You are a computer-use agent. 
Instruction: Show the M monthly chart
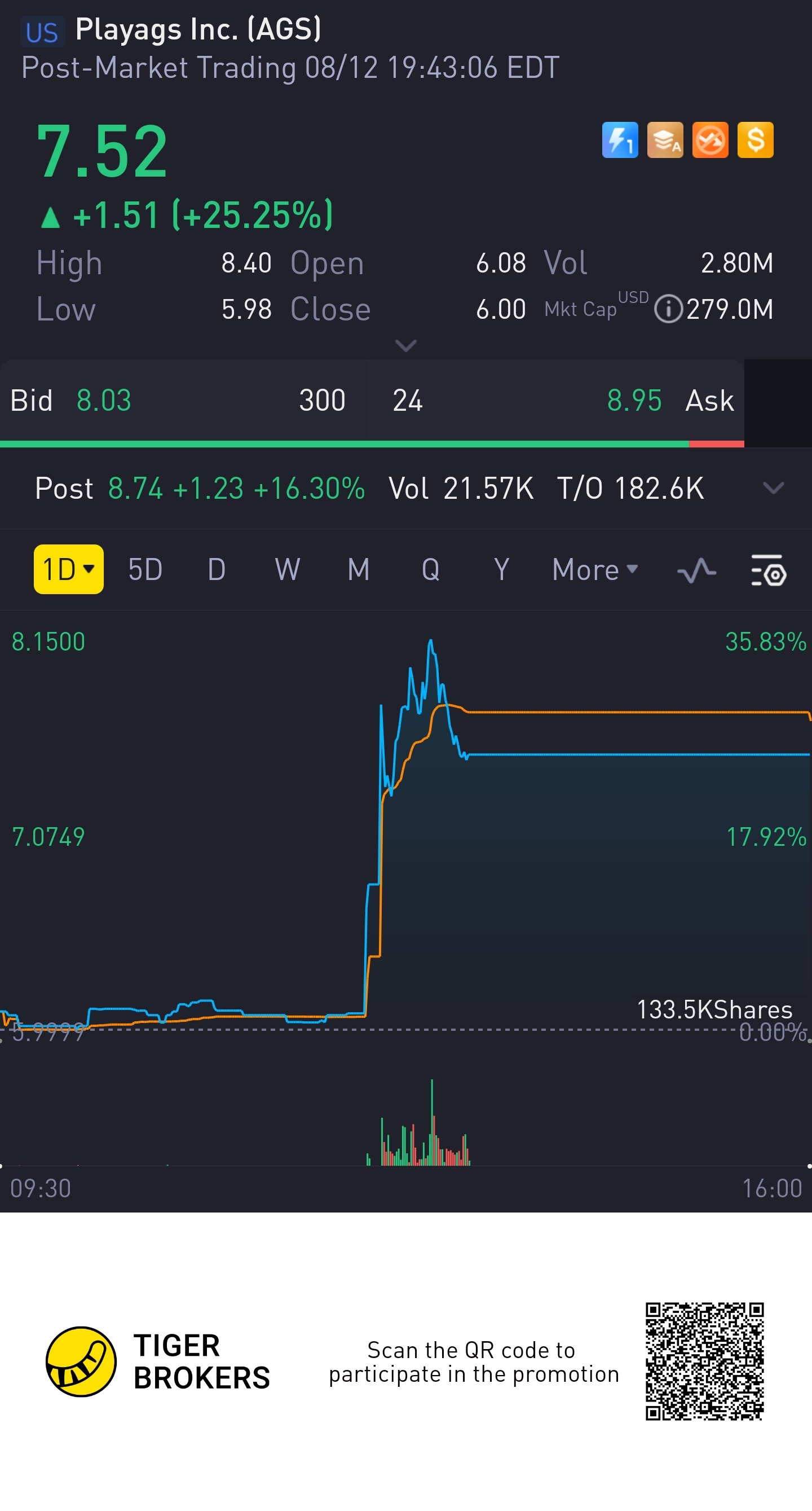[x=358, y=569]
